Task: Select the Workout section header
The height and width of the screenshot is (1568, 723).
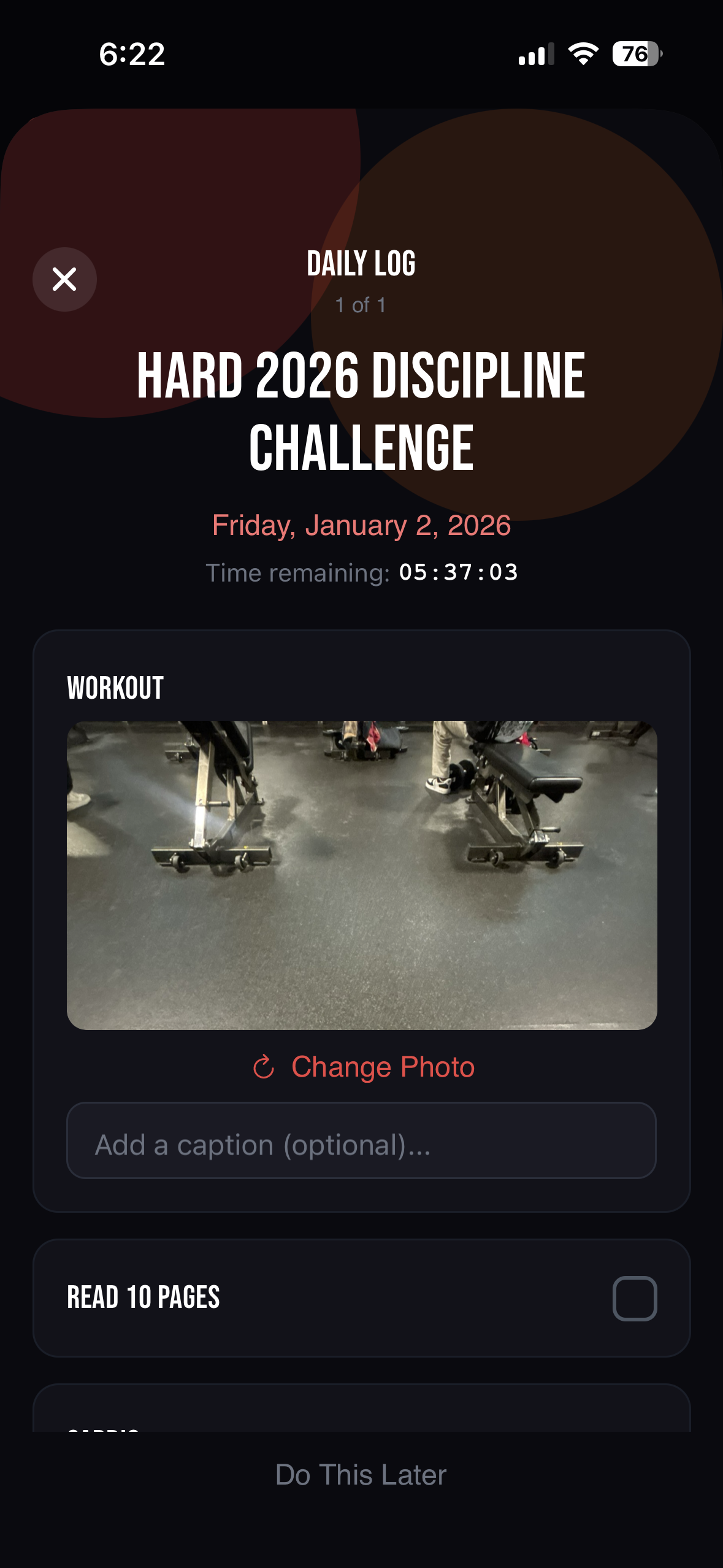Action: coord(114,687)
